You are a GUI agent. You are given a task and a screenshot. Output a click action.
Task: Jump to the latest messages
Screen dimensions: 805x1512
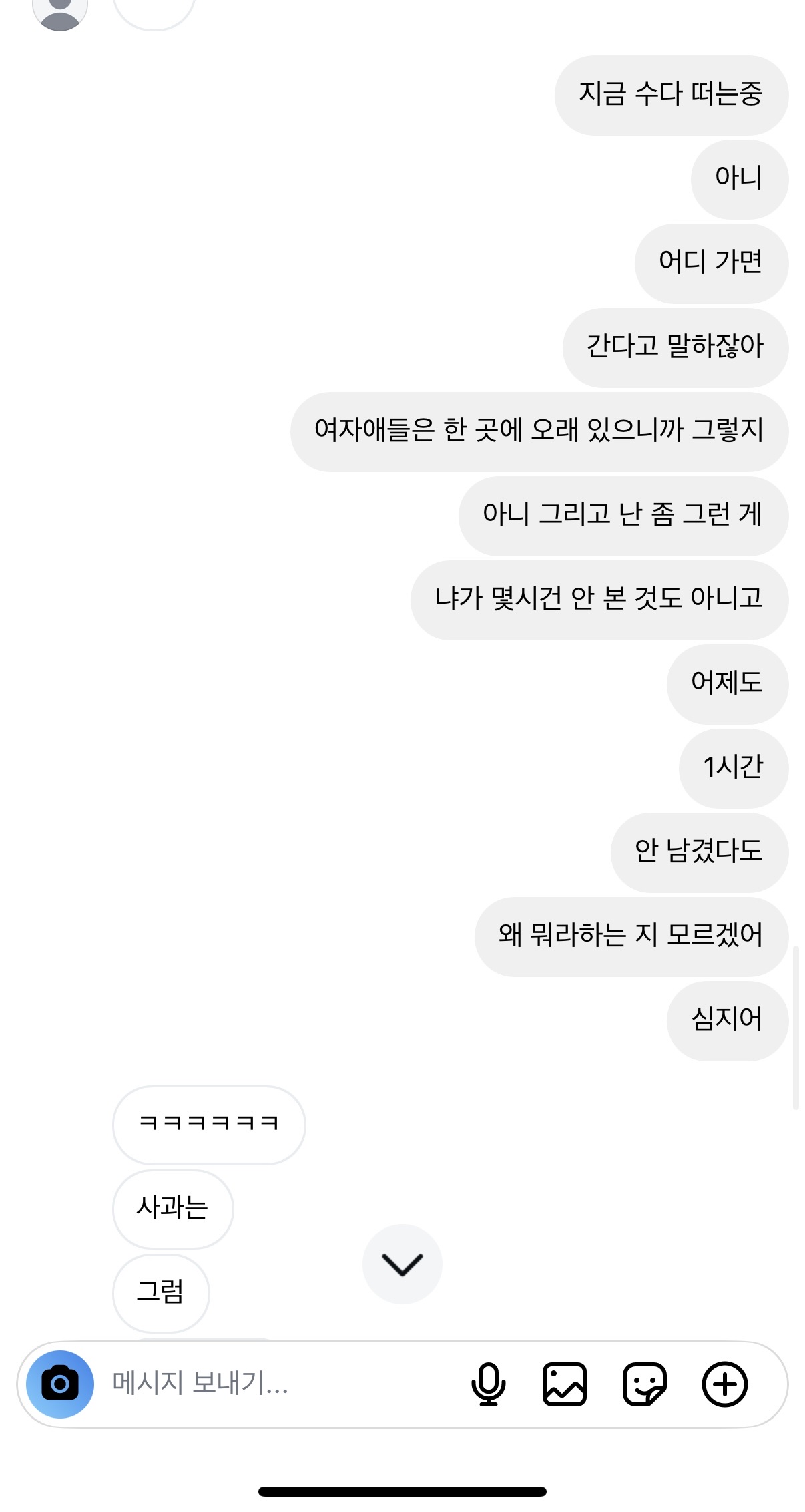point(402,1264)
